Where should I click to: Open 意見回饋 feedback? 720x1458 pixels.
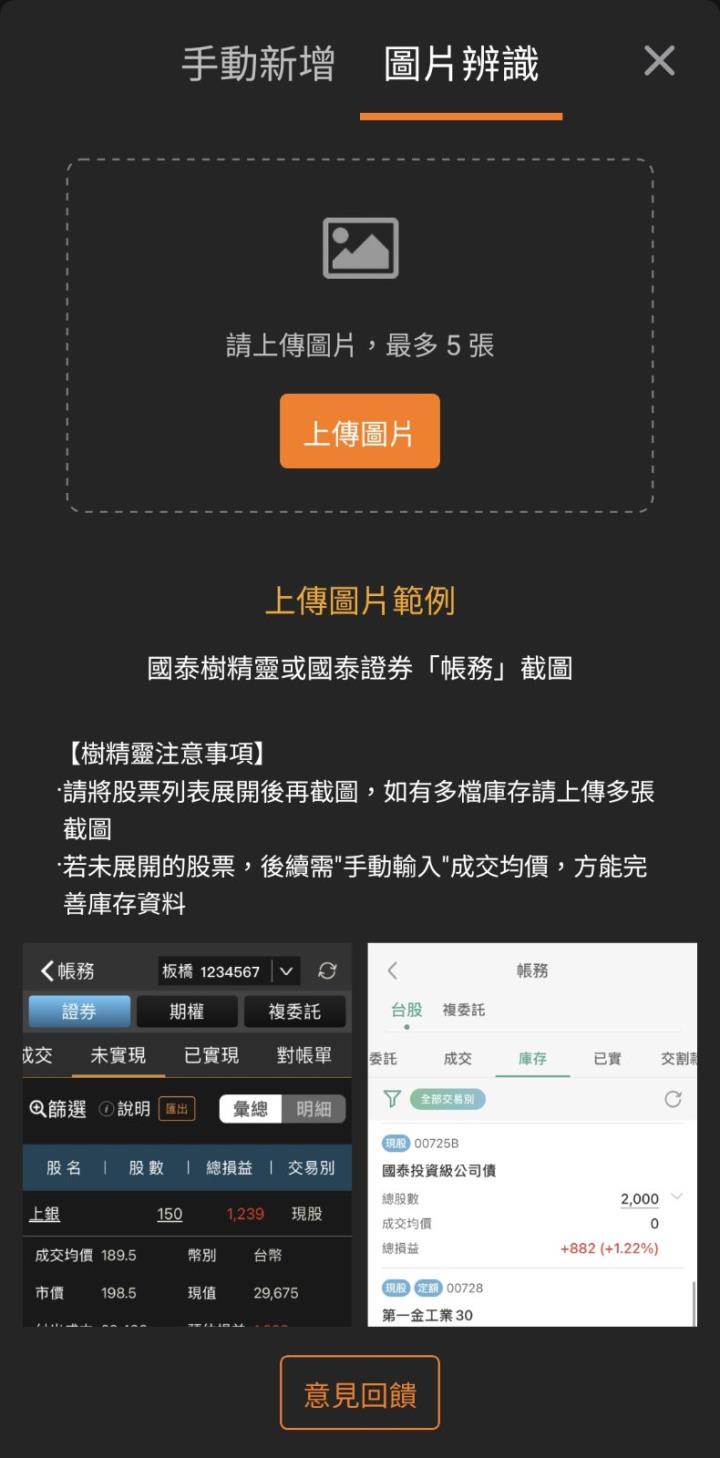[x=359, y=1392]
